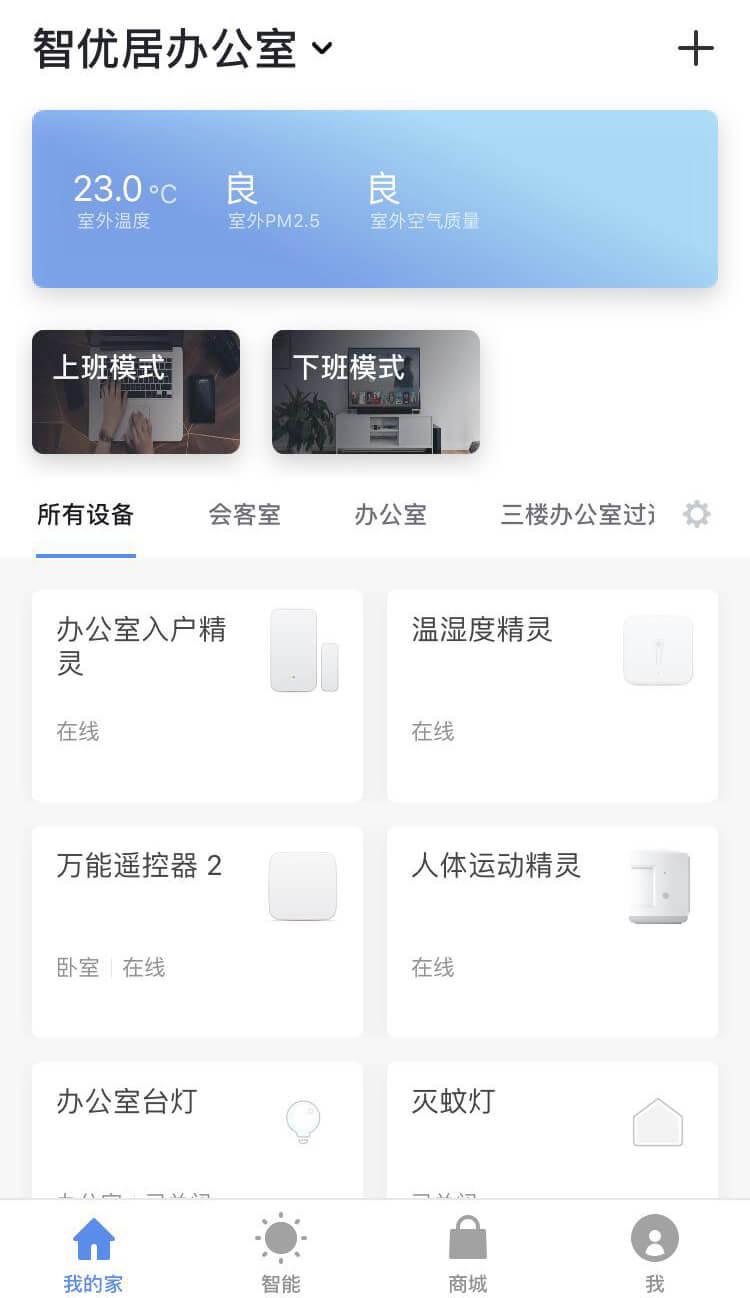Tap the 温湿度精灵 sensor icon

(x=657, y=649)
